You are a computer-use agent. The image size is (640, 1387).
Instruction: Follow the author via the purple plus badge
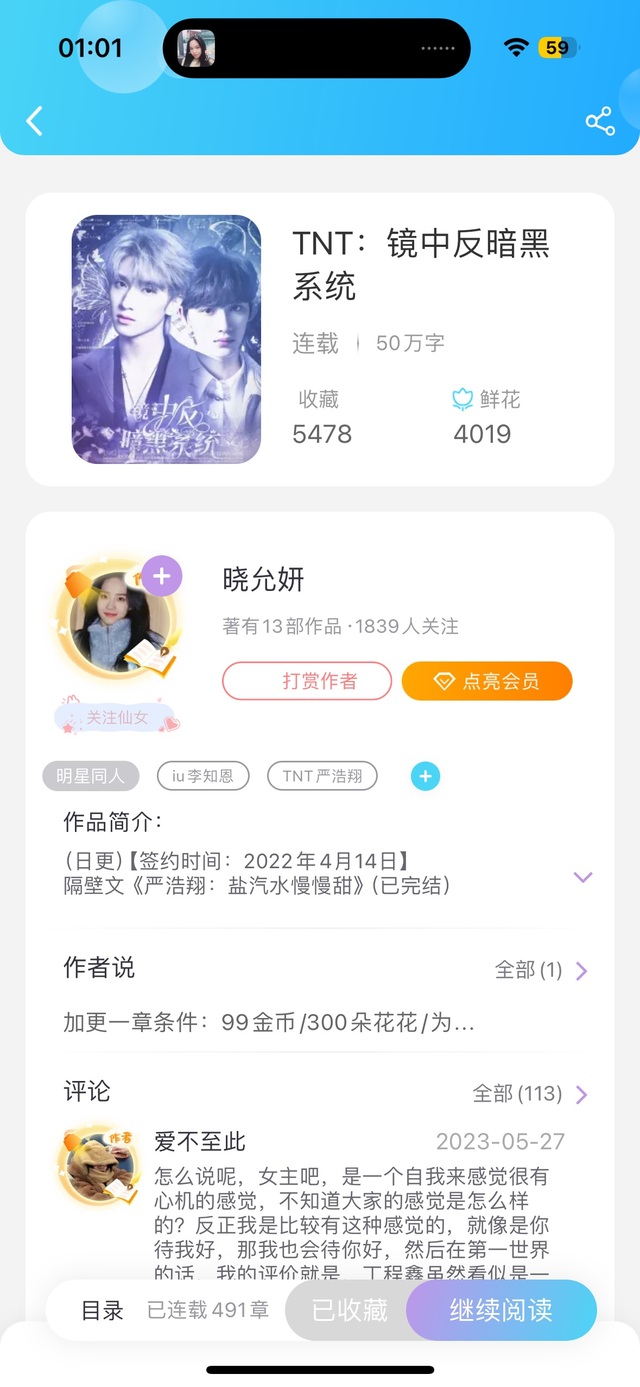[x=162, y=576]
